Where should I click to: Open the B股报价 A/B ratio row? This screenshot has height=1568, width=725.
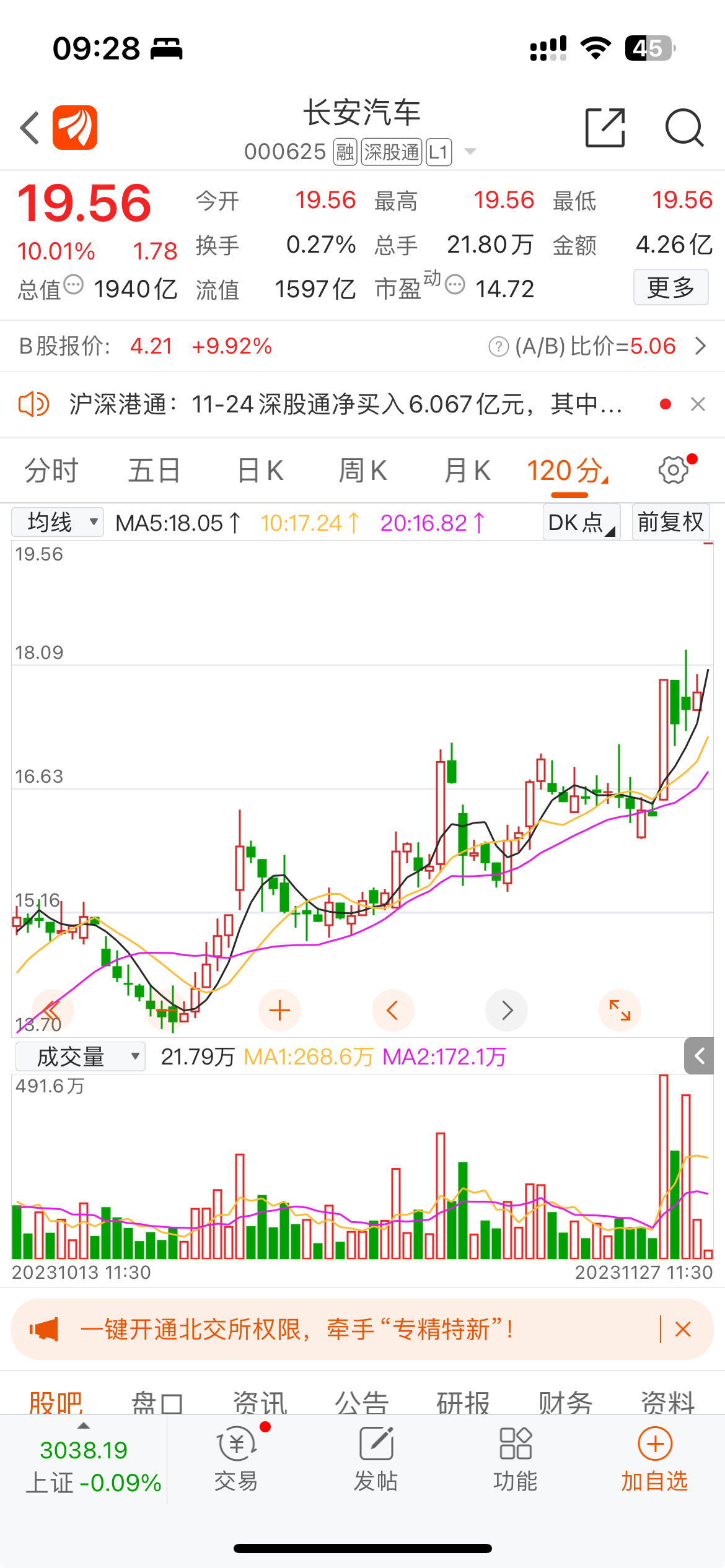pos(700,346)
